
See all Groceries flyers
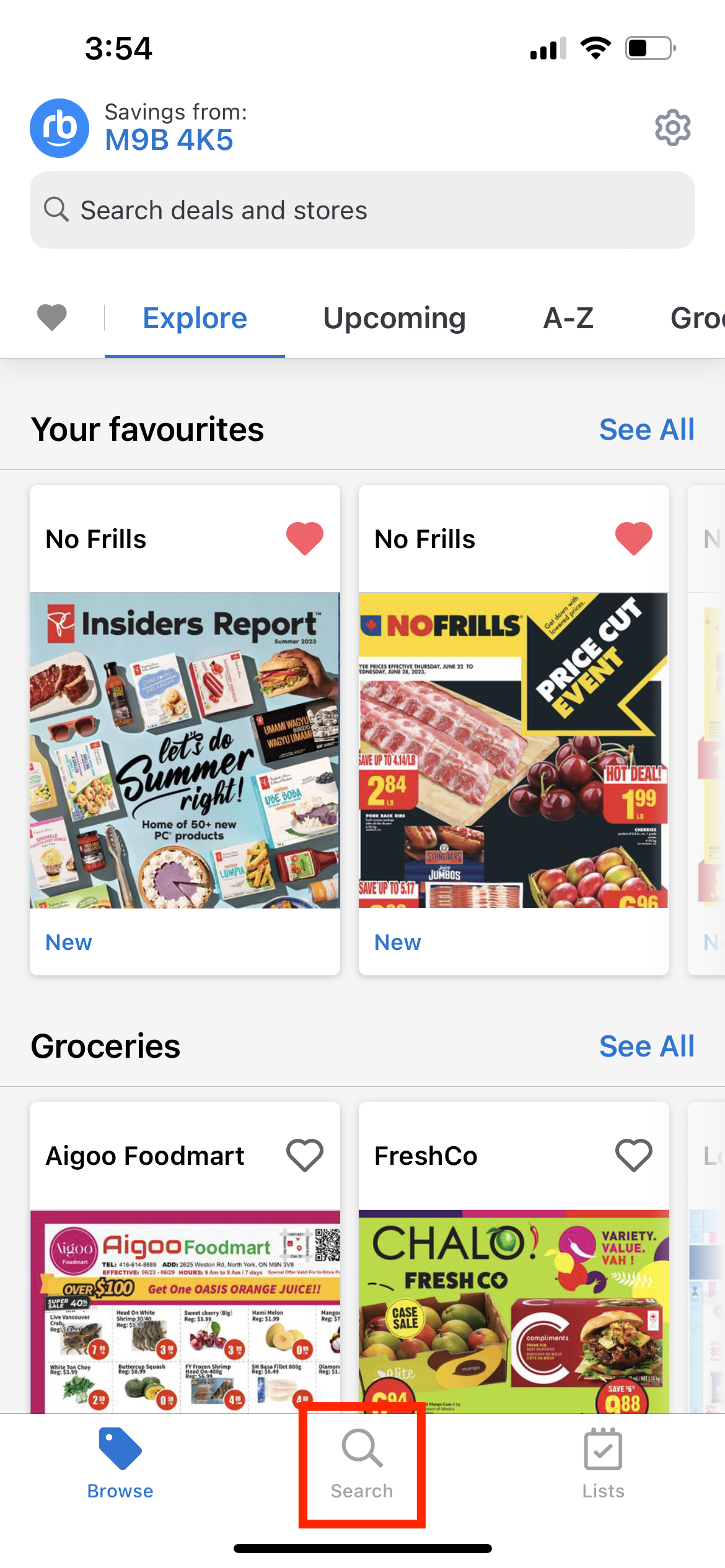tap(646, 1047)
